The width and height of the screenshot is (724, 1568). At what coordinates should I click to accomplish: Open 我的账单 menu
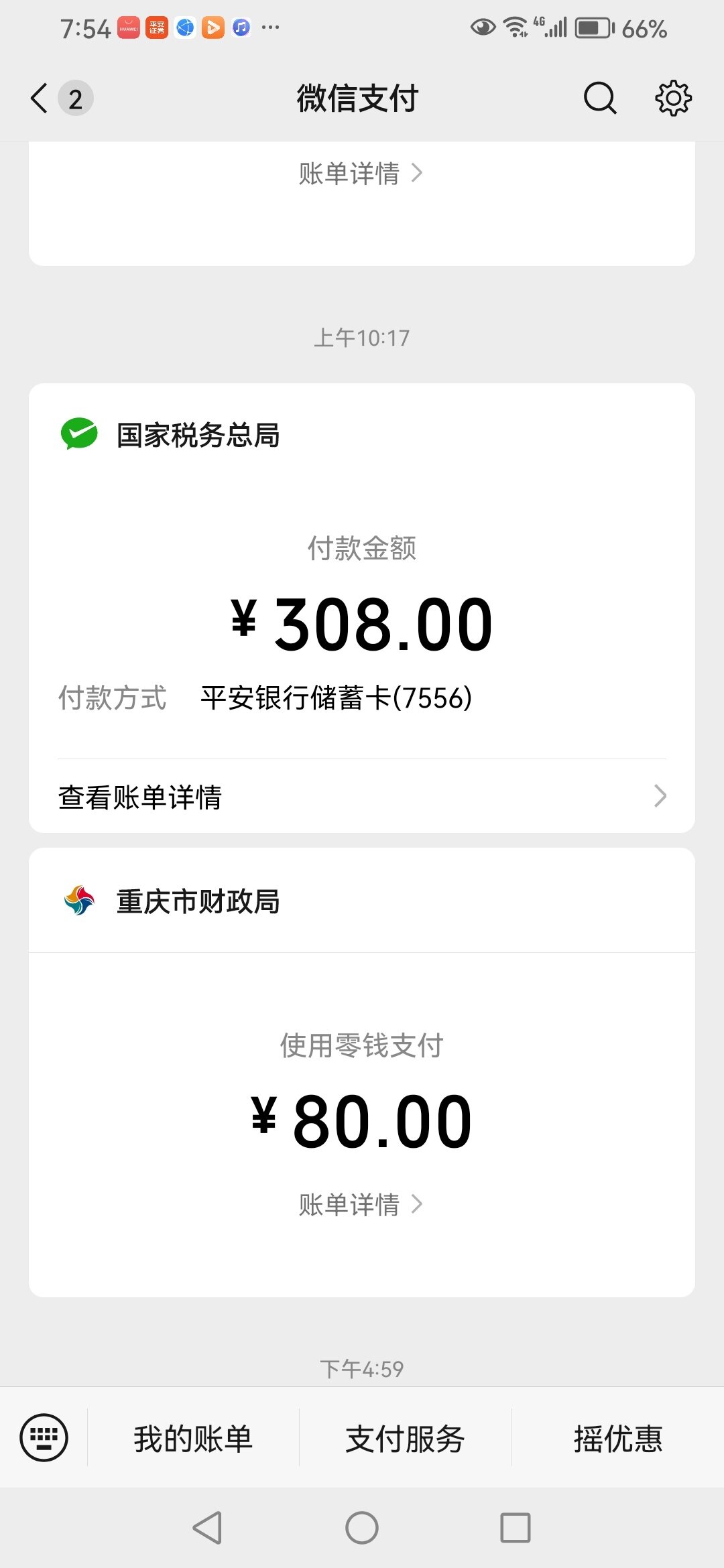pos(193,1438)
